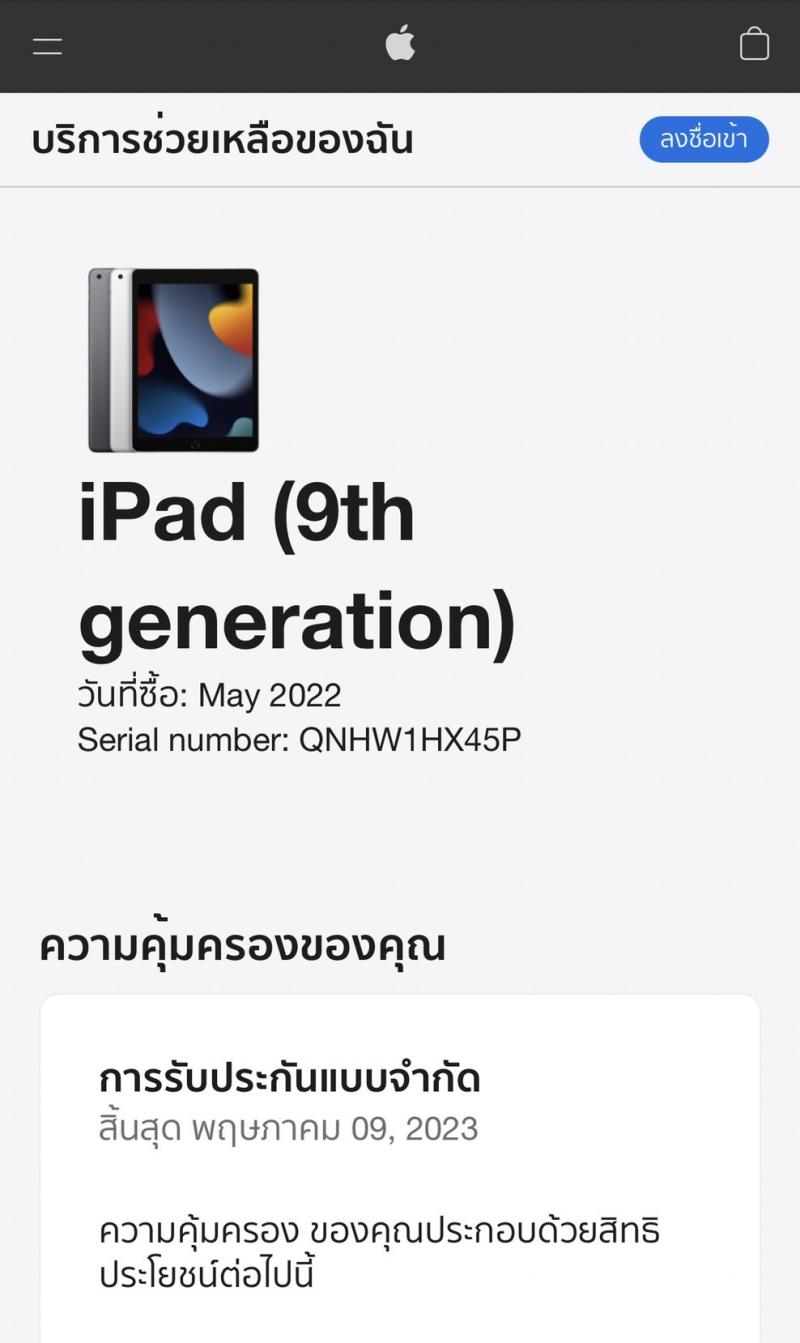
Task: Open the shopping bag
Action: [x=754, y=44]
